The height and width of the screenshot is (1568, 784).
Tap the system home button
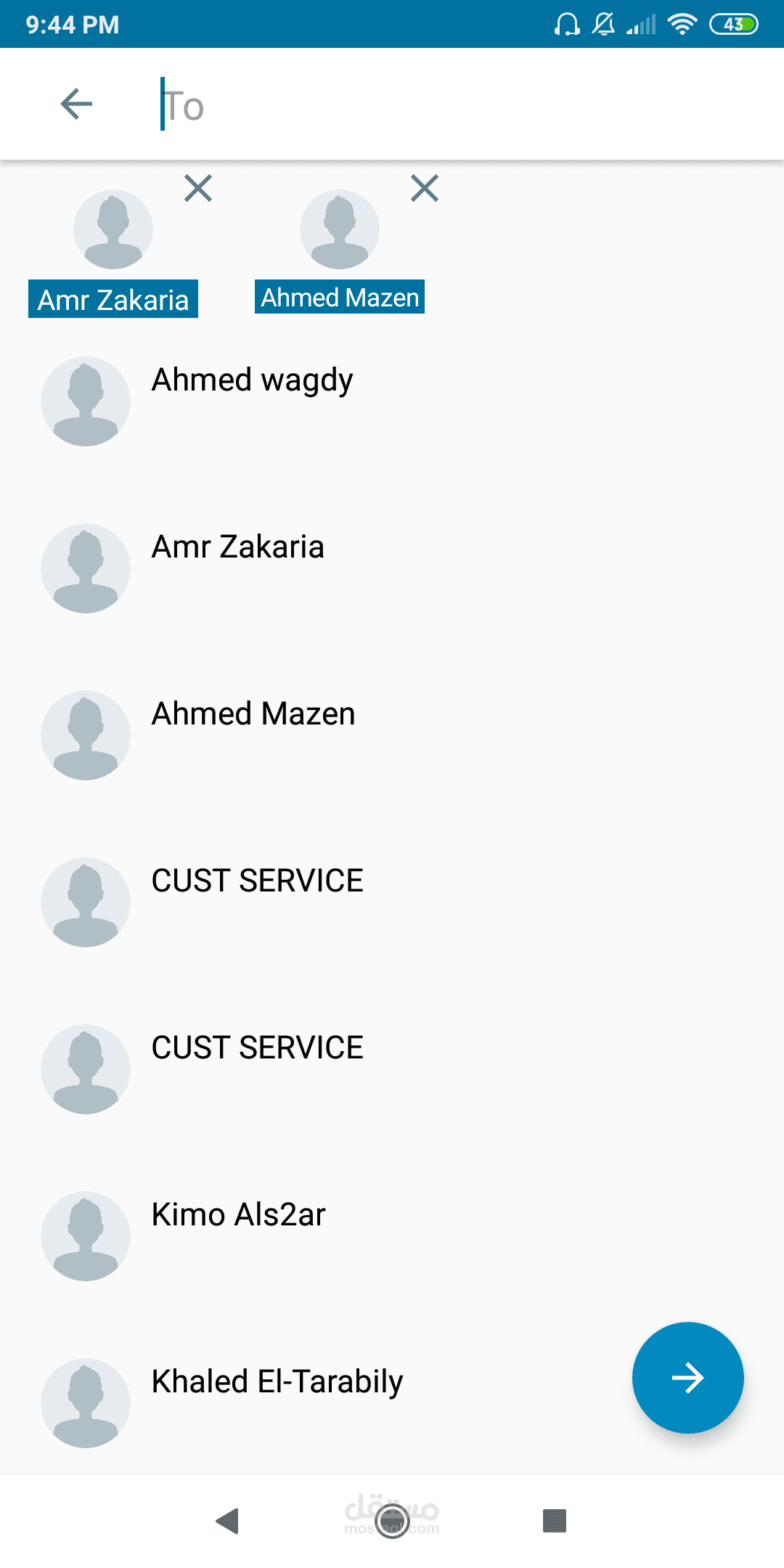tap(392, 1520)
